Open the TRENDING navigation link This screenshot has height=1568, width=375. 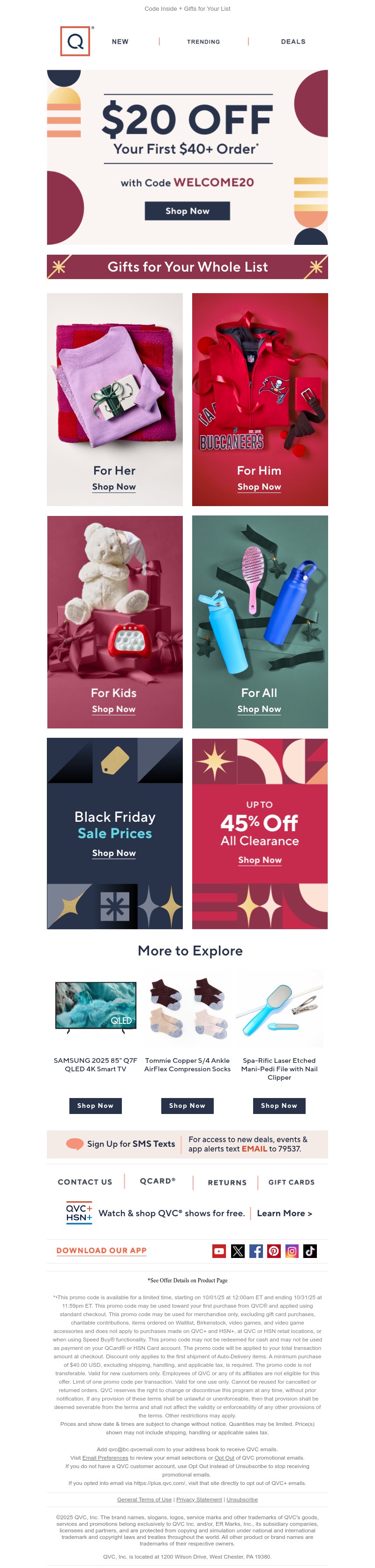(x=203, y=42)
